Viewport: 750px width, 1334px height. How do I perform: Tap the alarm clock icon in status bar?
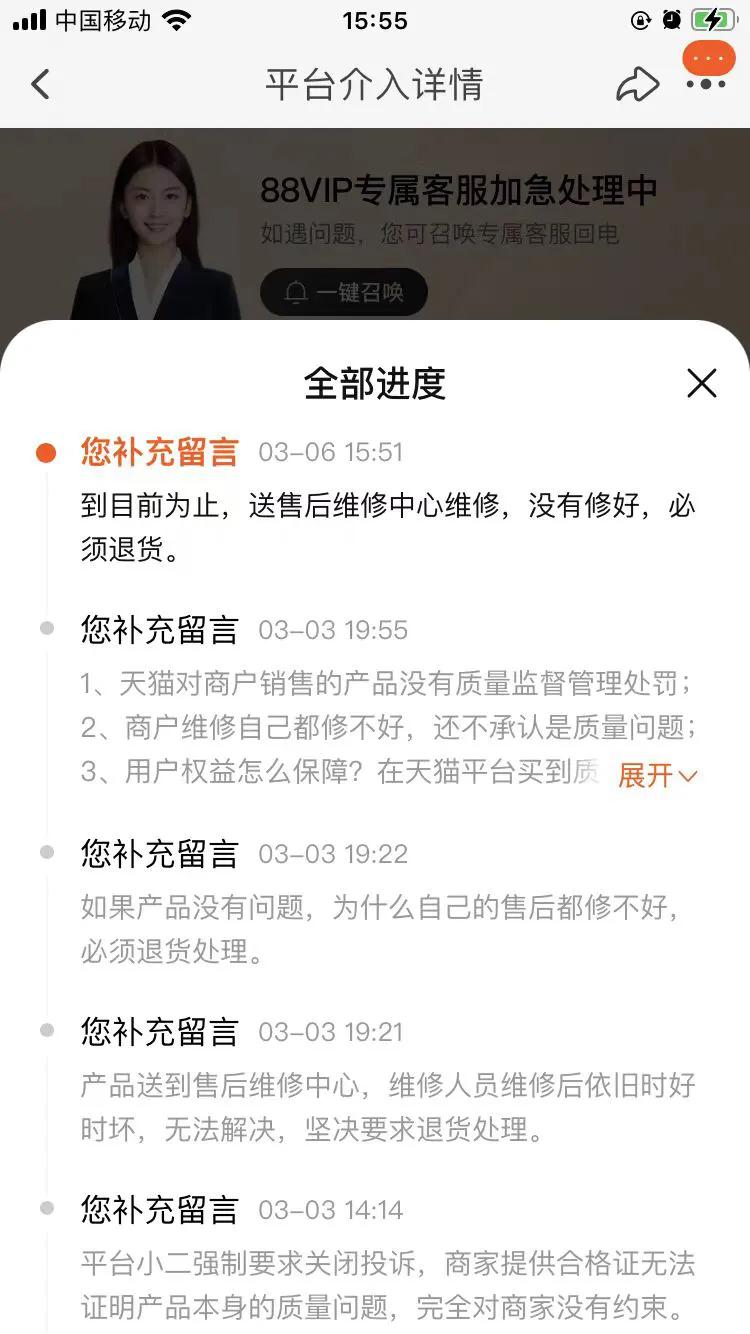click(x=671, y=19)
